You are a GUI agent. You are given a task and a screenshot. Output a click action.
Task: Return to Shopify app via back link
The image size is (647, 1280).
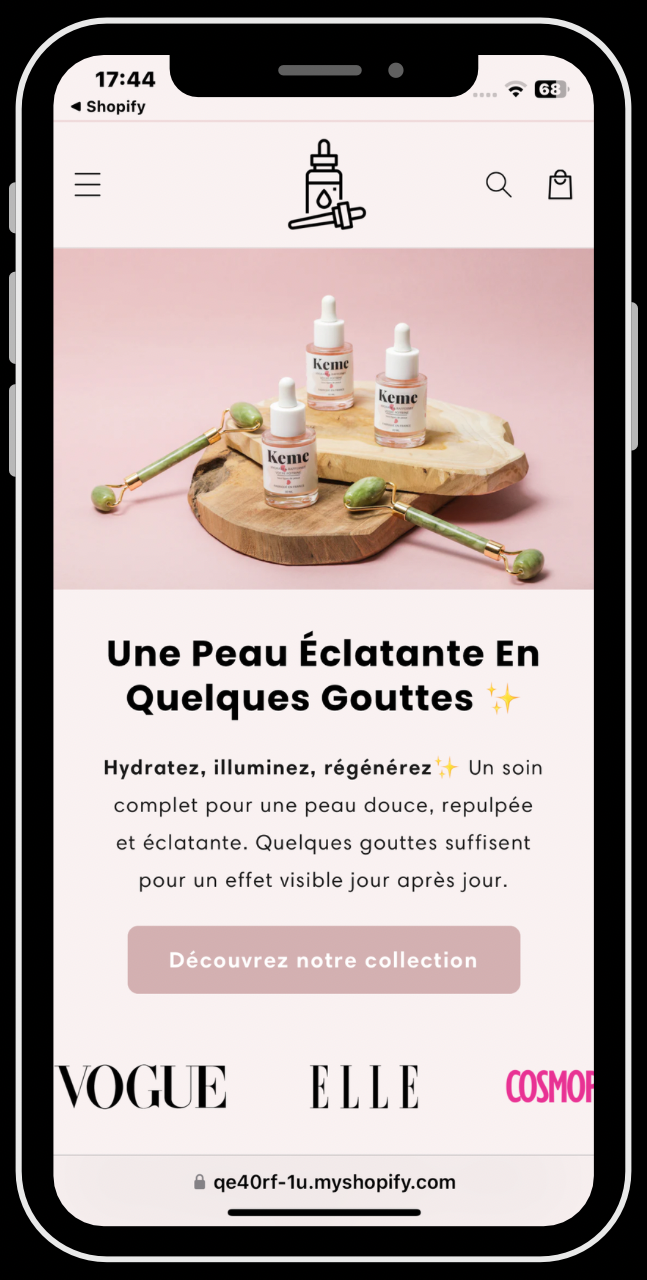pos(108,107)
